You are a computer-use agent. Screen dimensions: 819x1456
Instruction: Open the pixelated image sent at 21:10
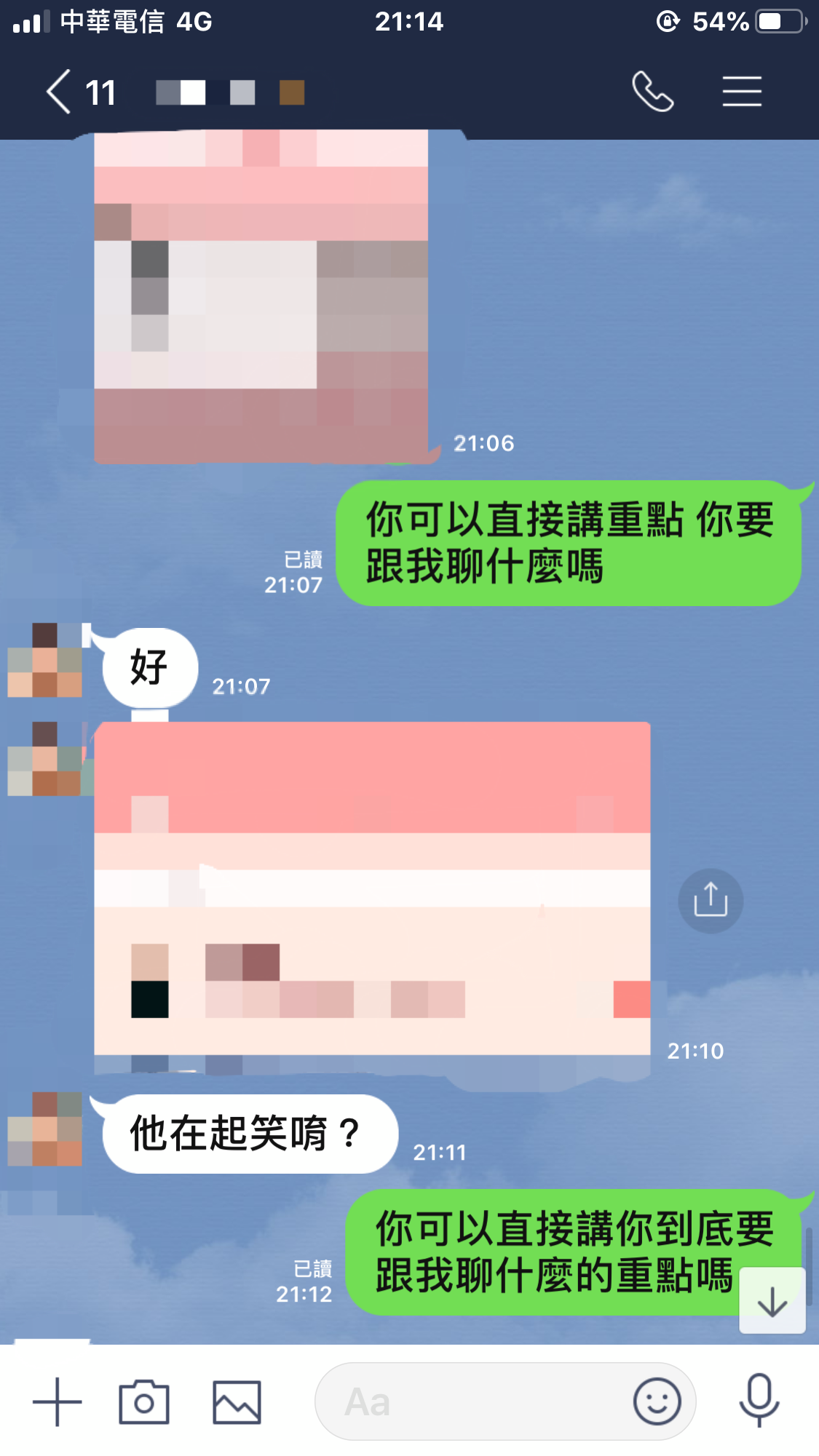(371, 888)
